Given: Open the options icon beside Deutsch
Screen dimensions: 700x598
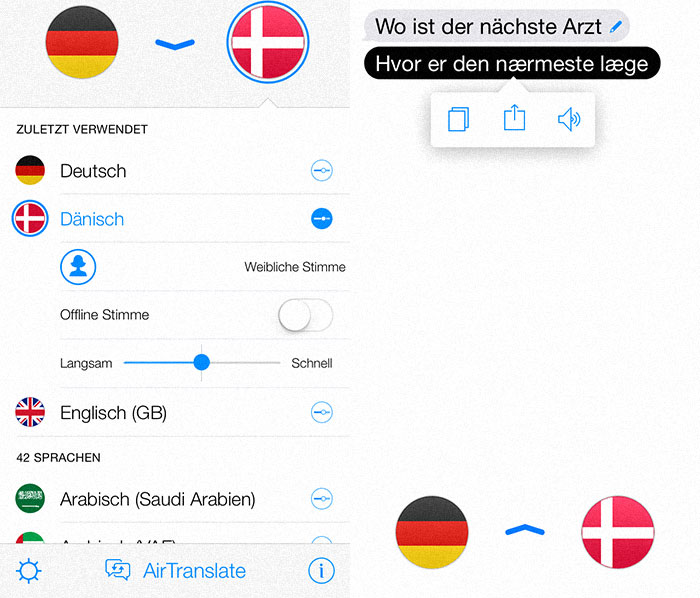Looking at the screenshot, I should 321,171.
